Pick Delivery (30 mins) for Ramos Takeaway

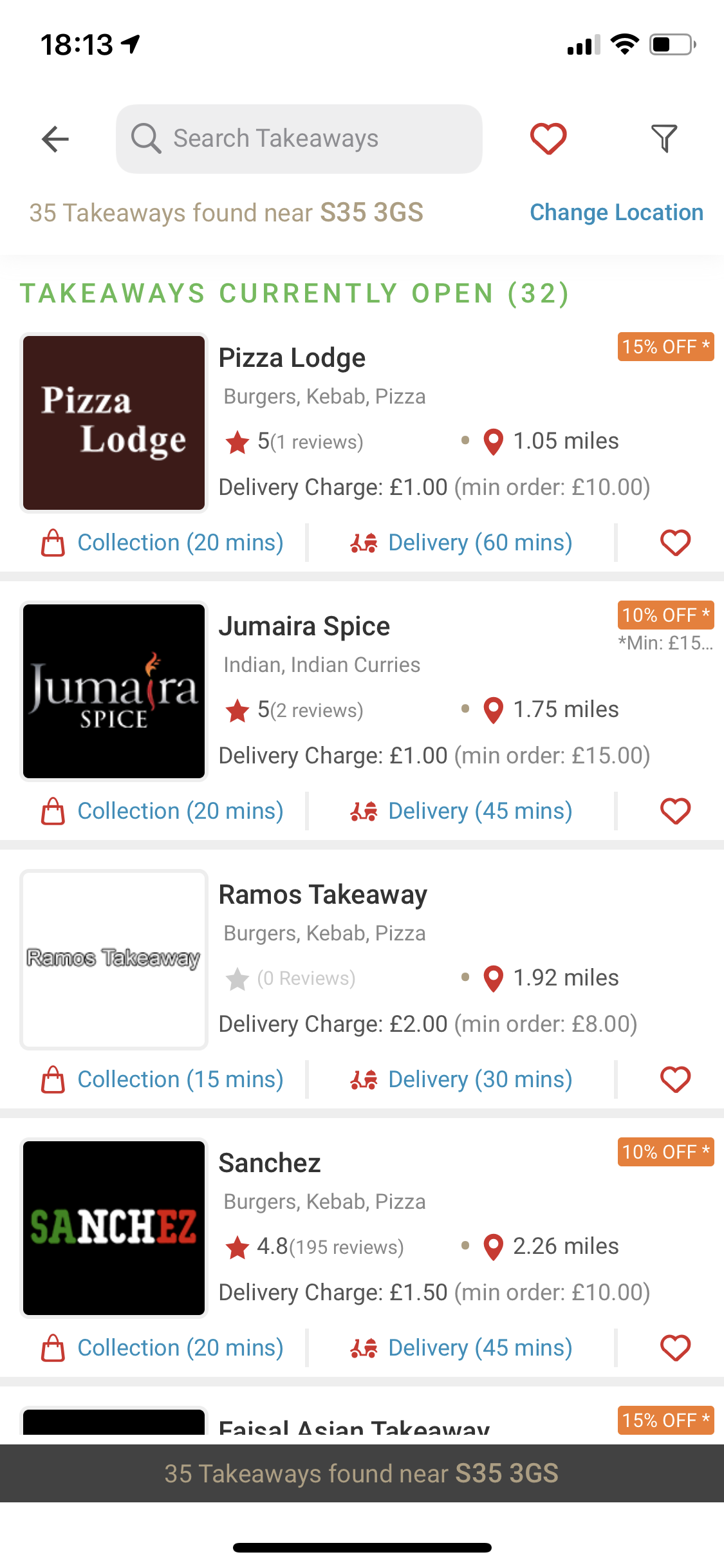461,1079
